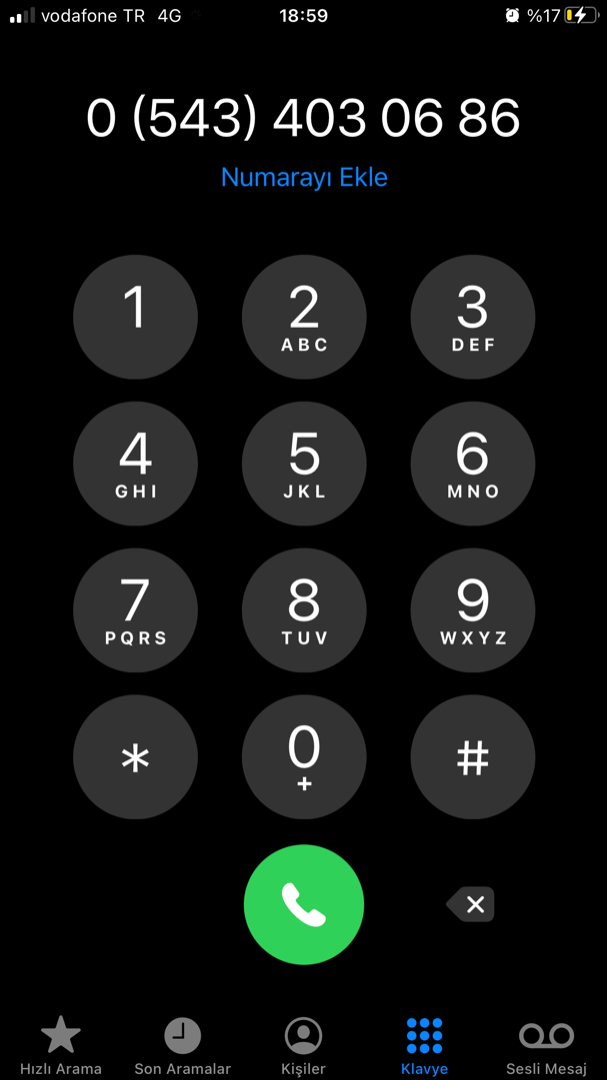The image size is (607, 1080).
Task: Go to the Kişiler tab
Action: (303, 1046)
